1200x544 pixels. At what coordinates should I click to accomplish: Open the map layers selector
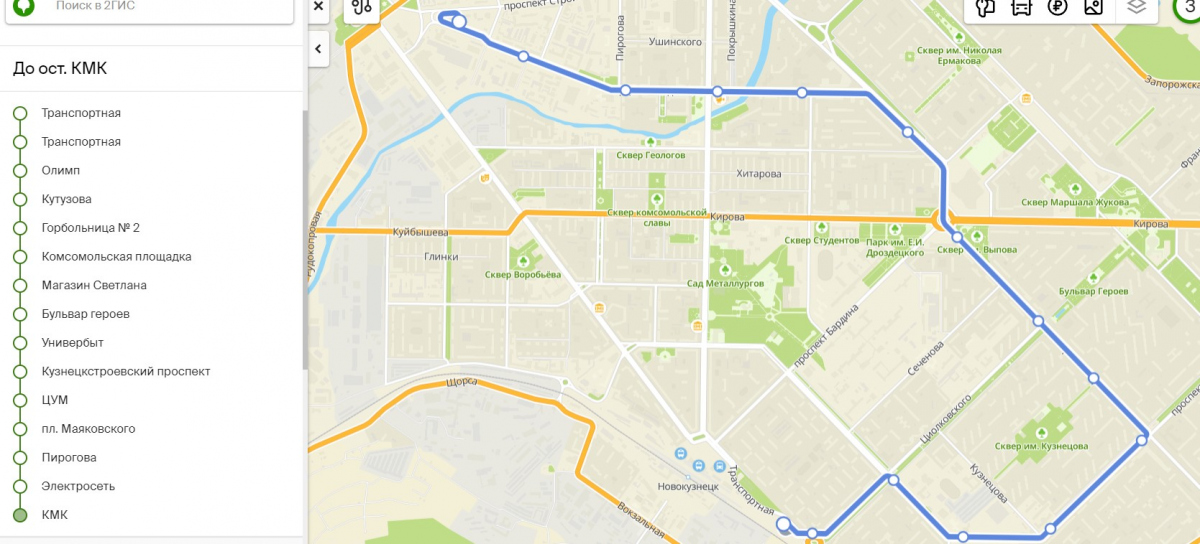(1136, 8)
